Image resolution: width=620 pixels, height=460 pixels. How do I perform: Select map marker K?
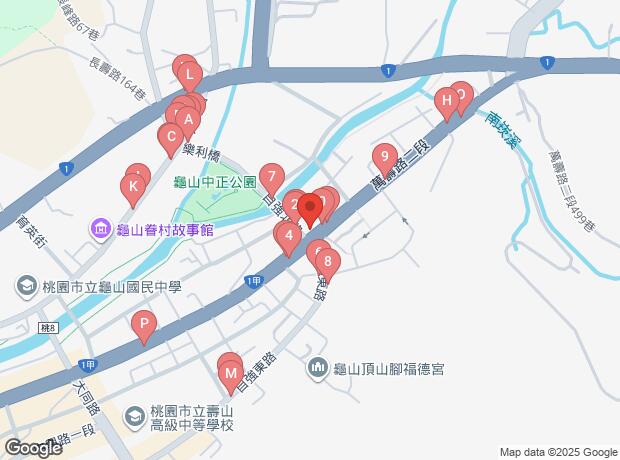click(132, 187)
